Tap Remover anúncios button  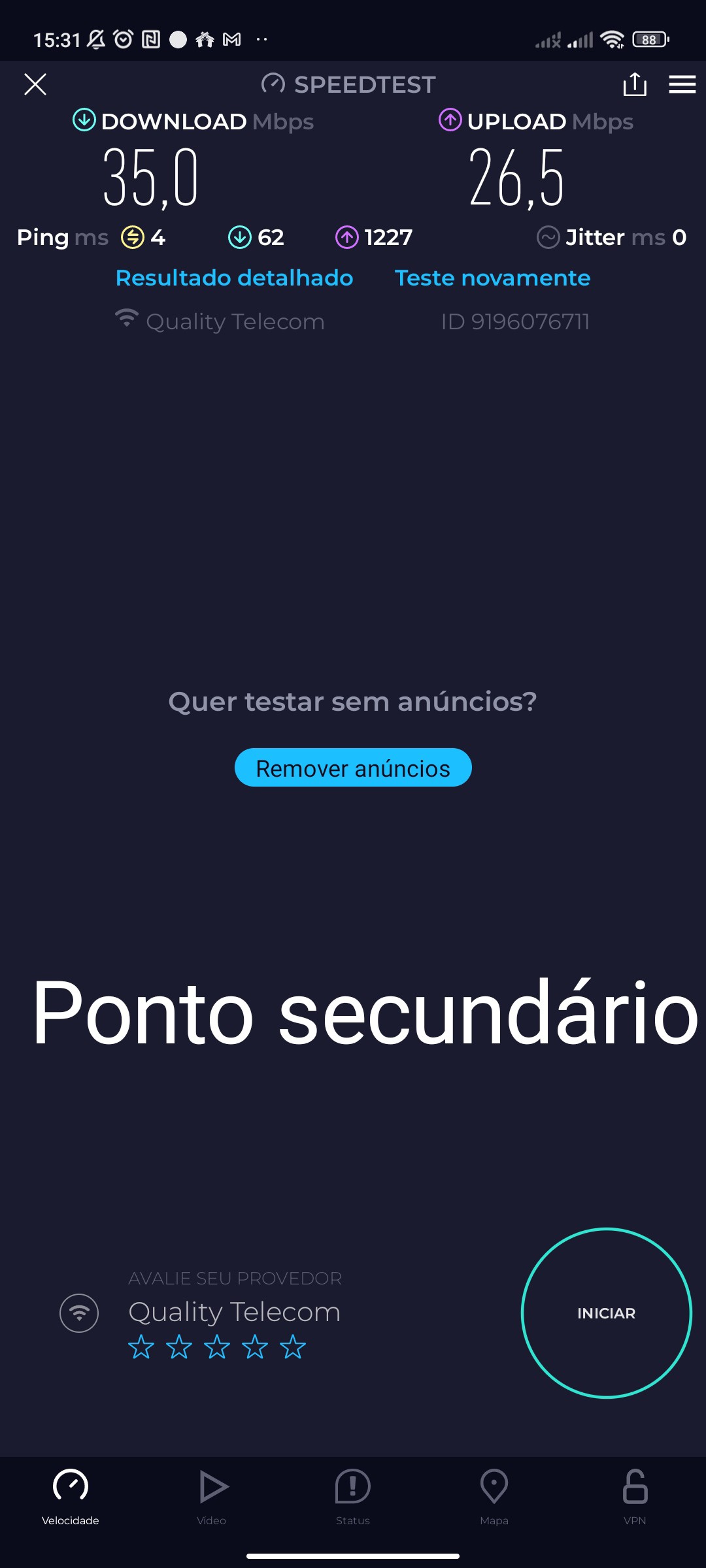click(353, 768)
